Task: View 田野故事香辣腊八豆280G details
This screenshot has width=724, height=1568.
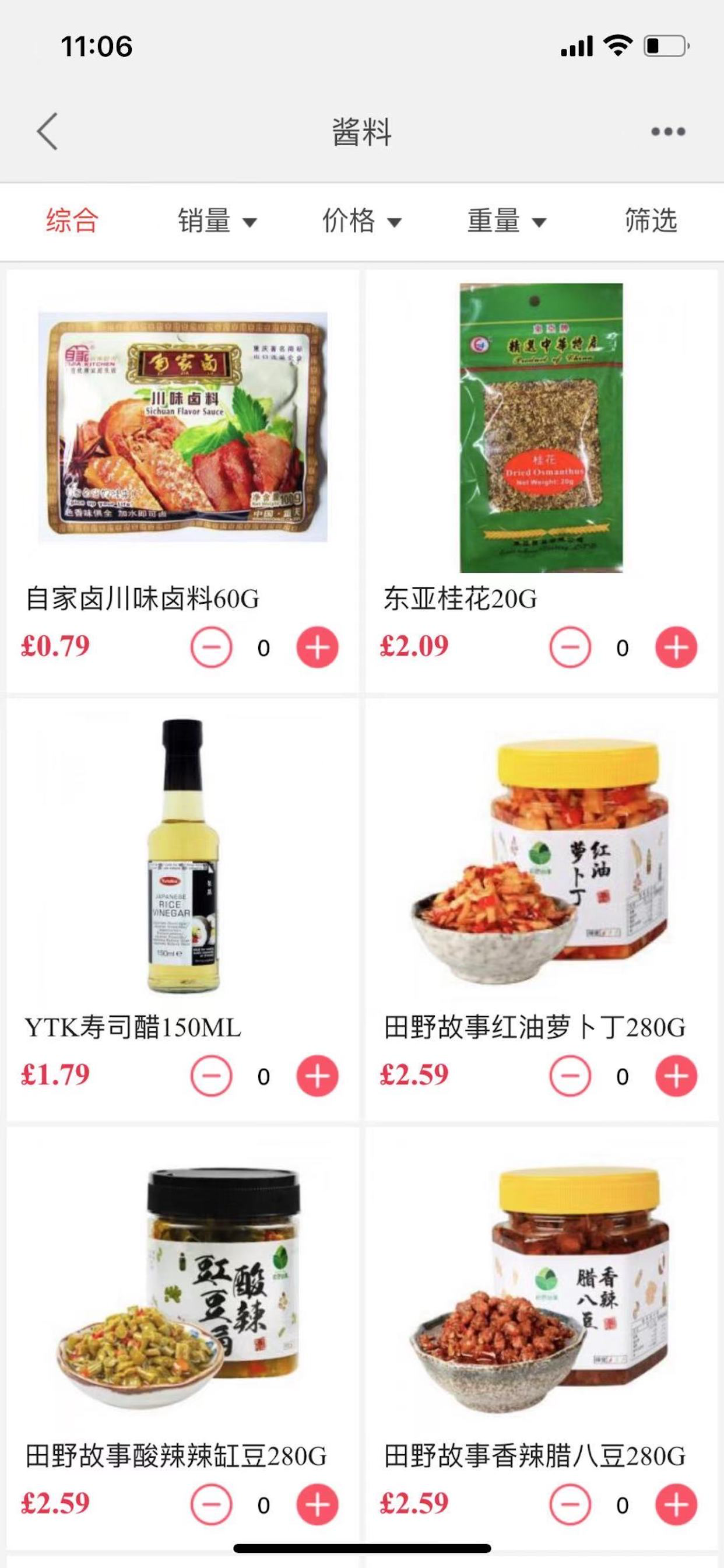Action: (541, 1284)
